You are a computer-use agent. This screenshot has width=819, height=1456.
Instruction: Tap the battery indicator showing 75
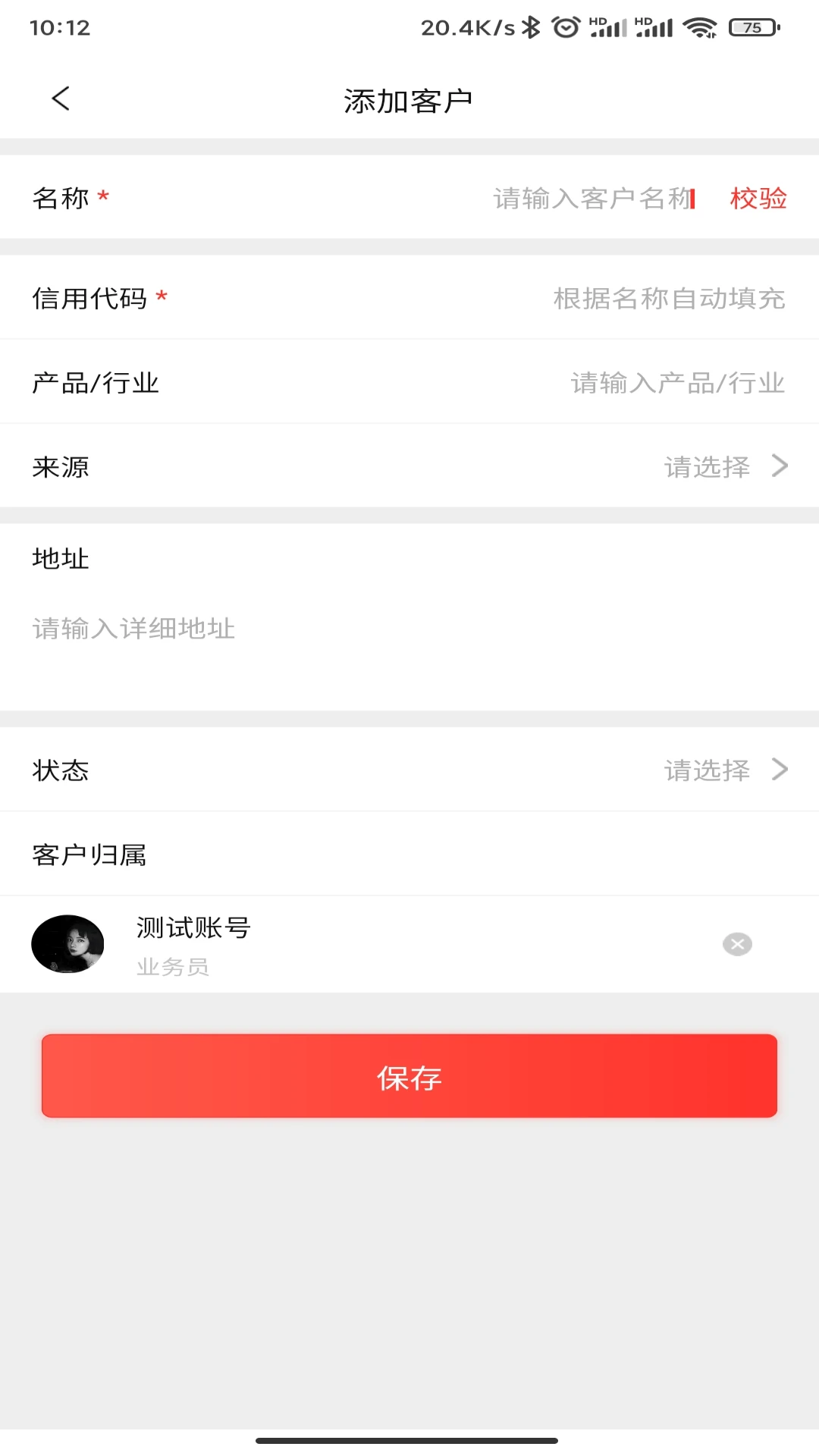pos(753,27)
